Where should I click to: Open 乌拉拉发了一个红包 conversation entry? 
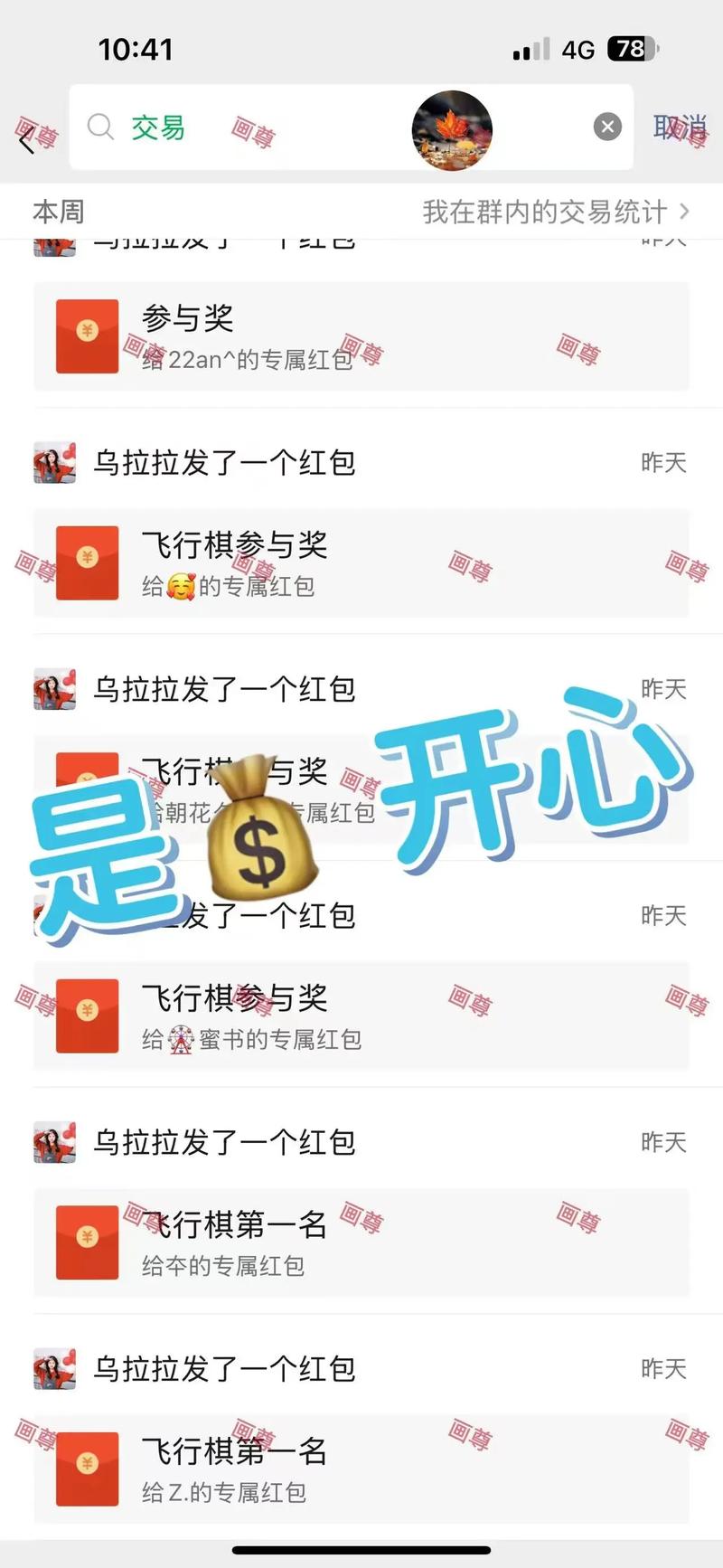[x=226, y=462]
